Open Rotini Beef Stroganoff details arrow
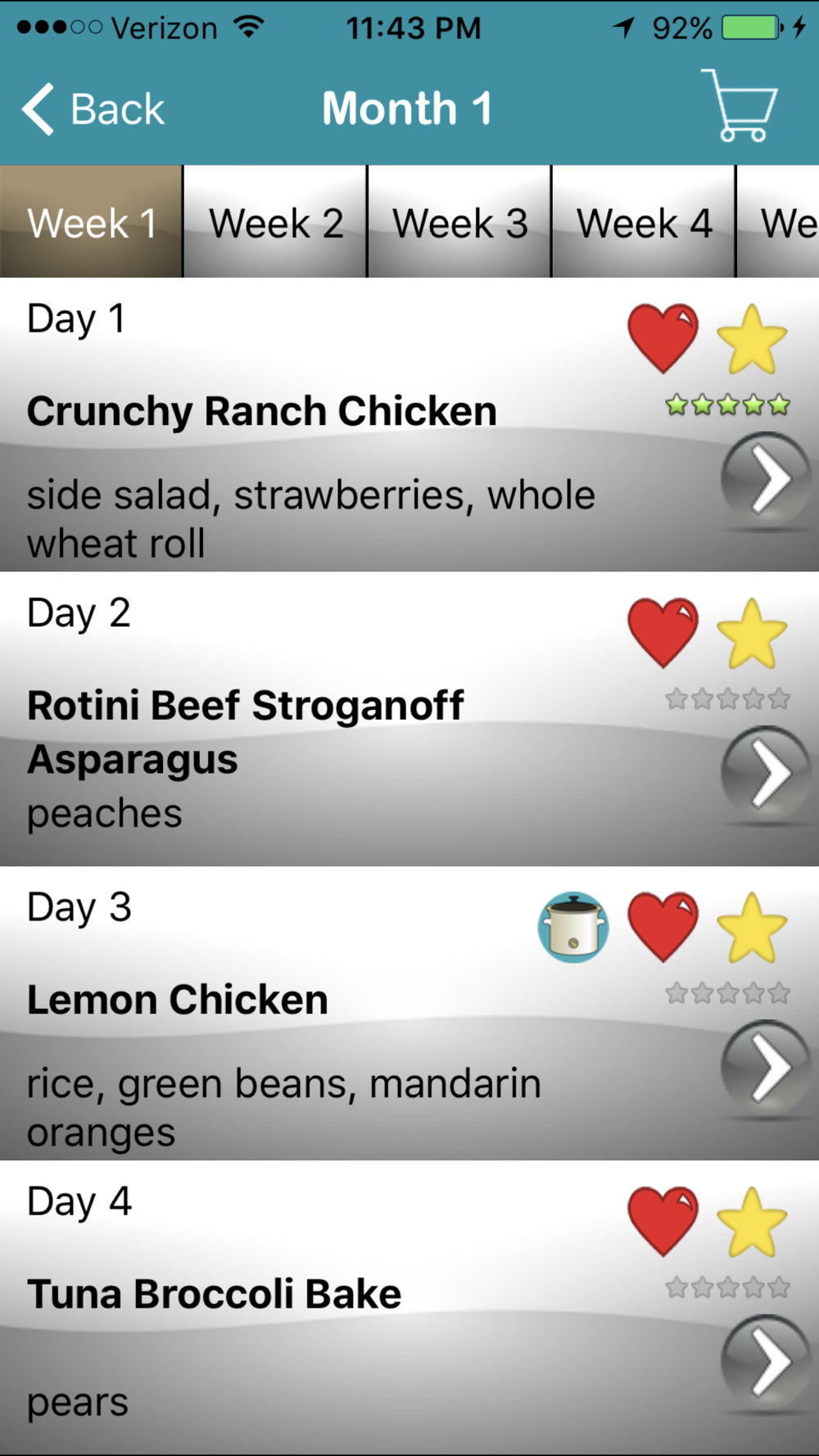 coord(765,774)
